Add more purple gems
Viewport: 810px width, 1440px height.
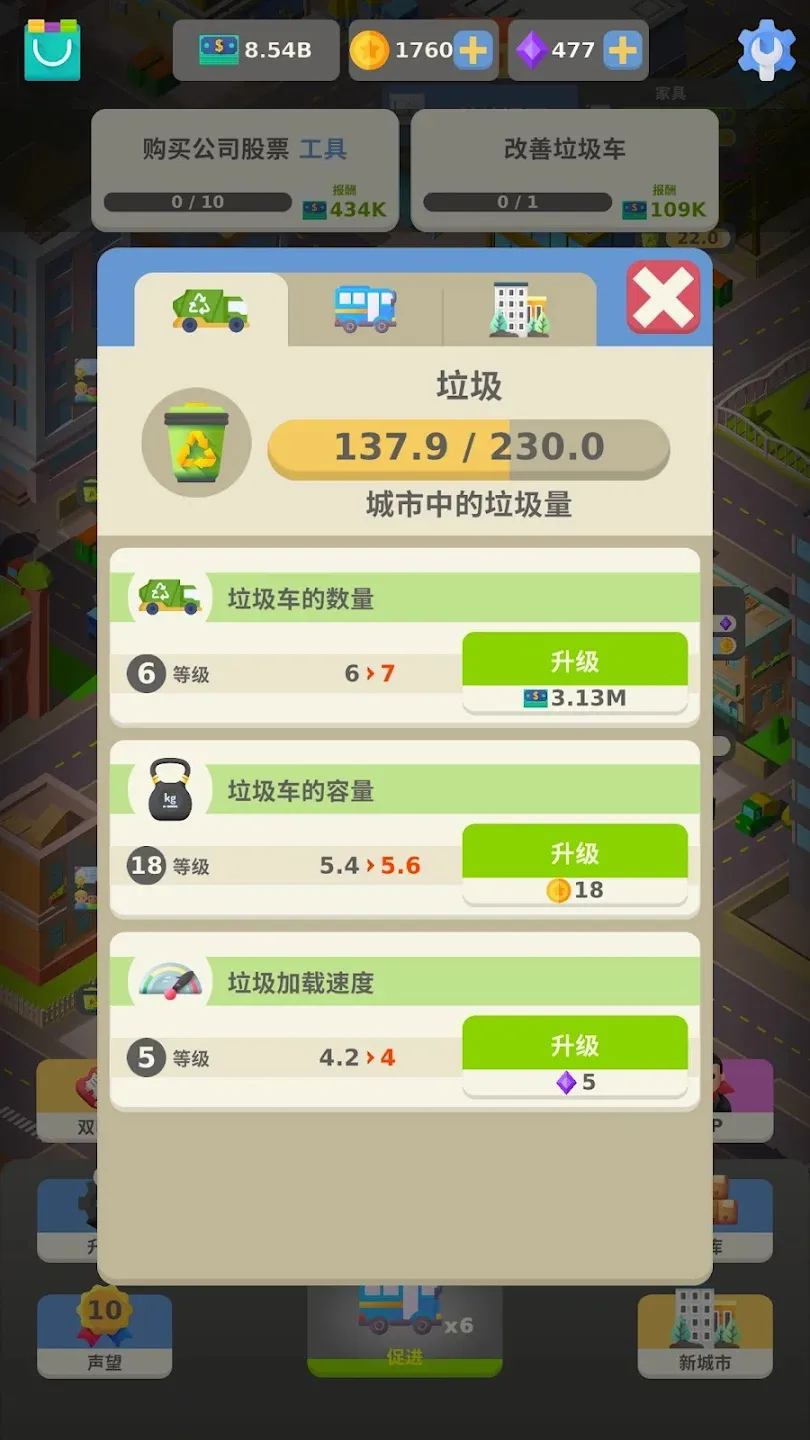622,50
